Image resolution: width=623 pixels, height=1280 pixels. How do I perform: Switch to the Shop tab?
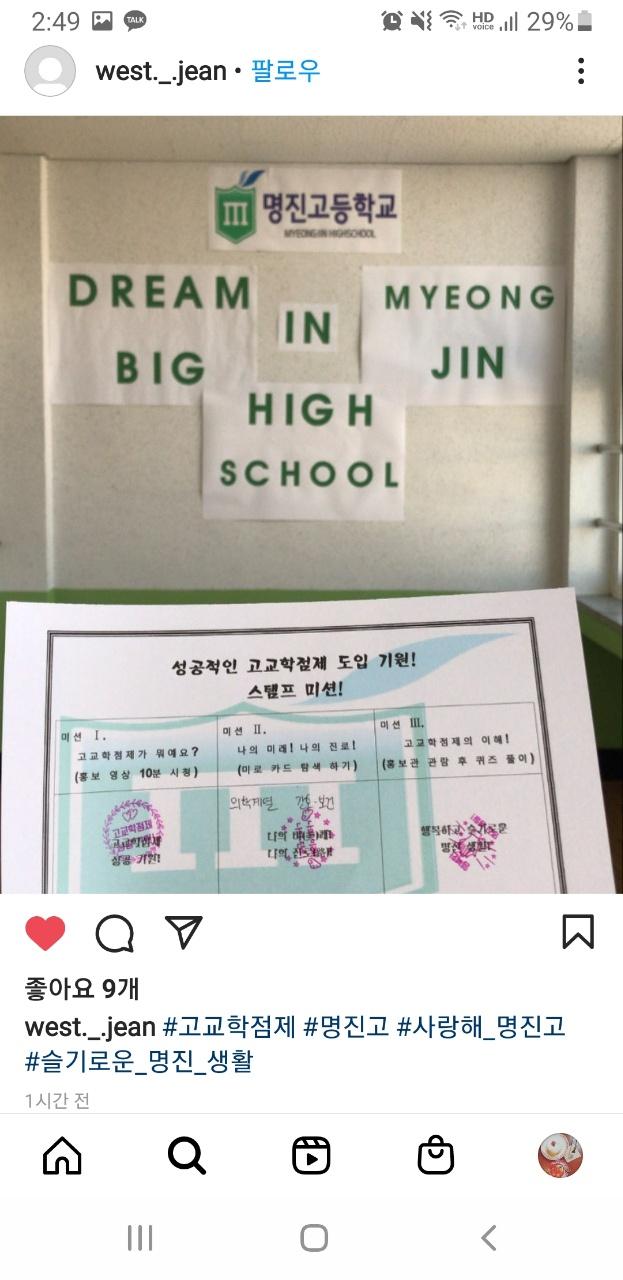coord(436,1156)
